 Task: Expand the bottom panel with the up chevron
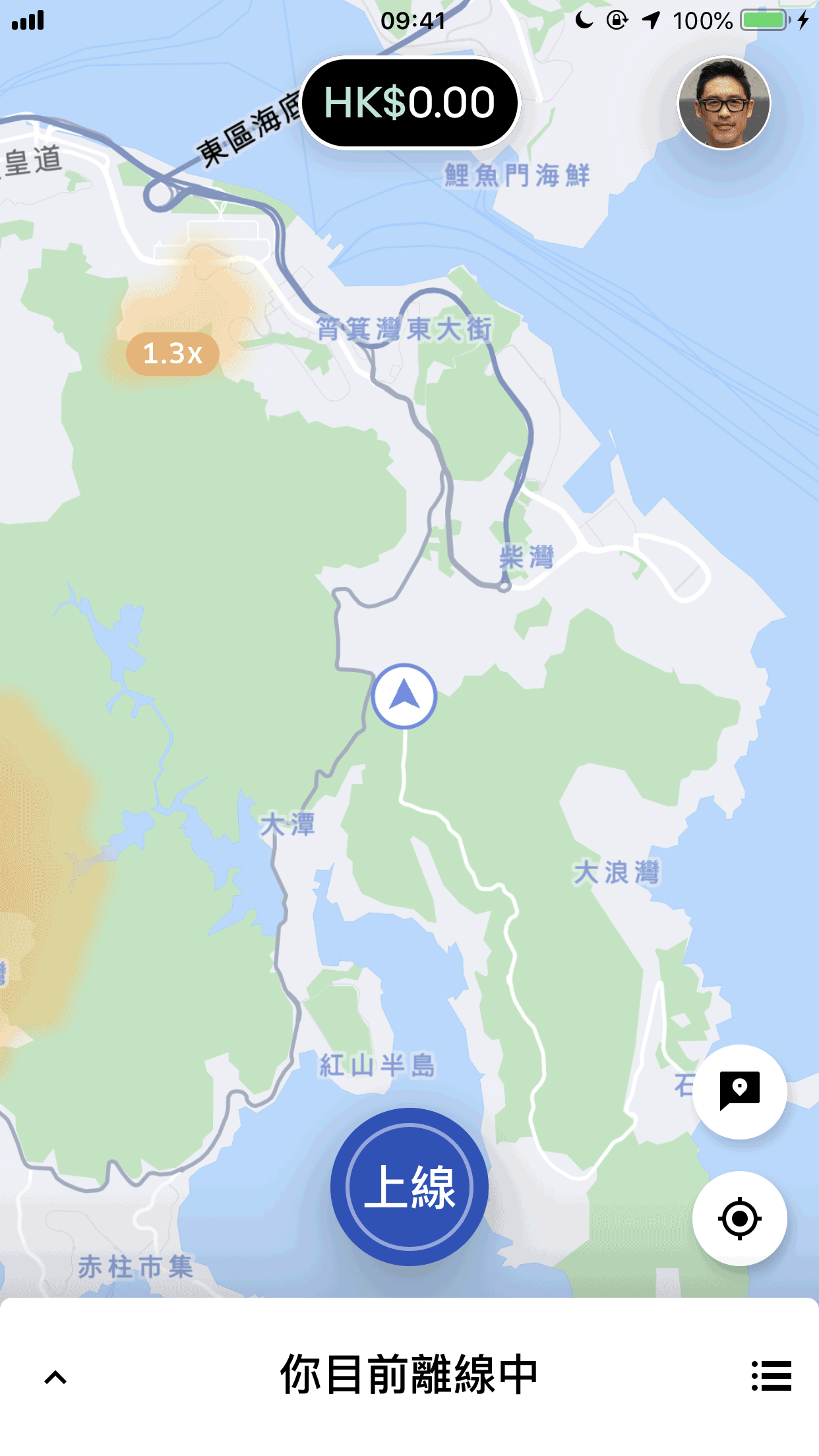(55, 1377)
